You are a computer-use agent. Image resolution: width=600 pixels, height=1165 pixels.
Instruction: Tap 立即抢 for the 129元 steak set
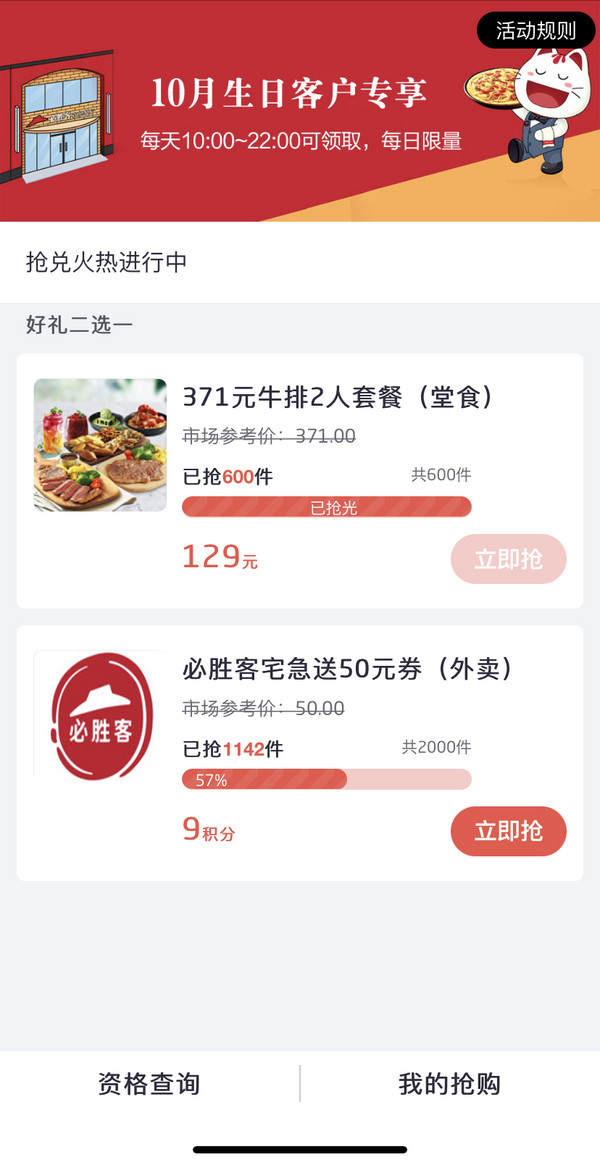point(509,559)
